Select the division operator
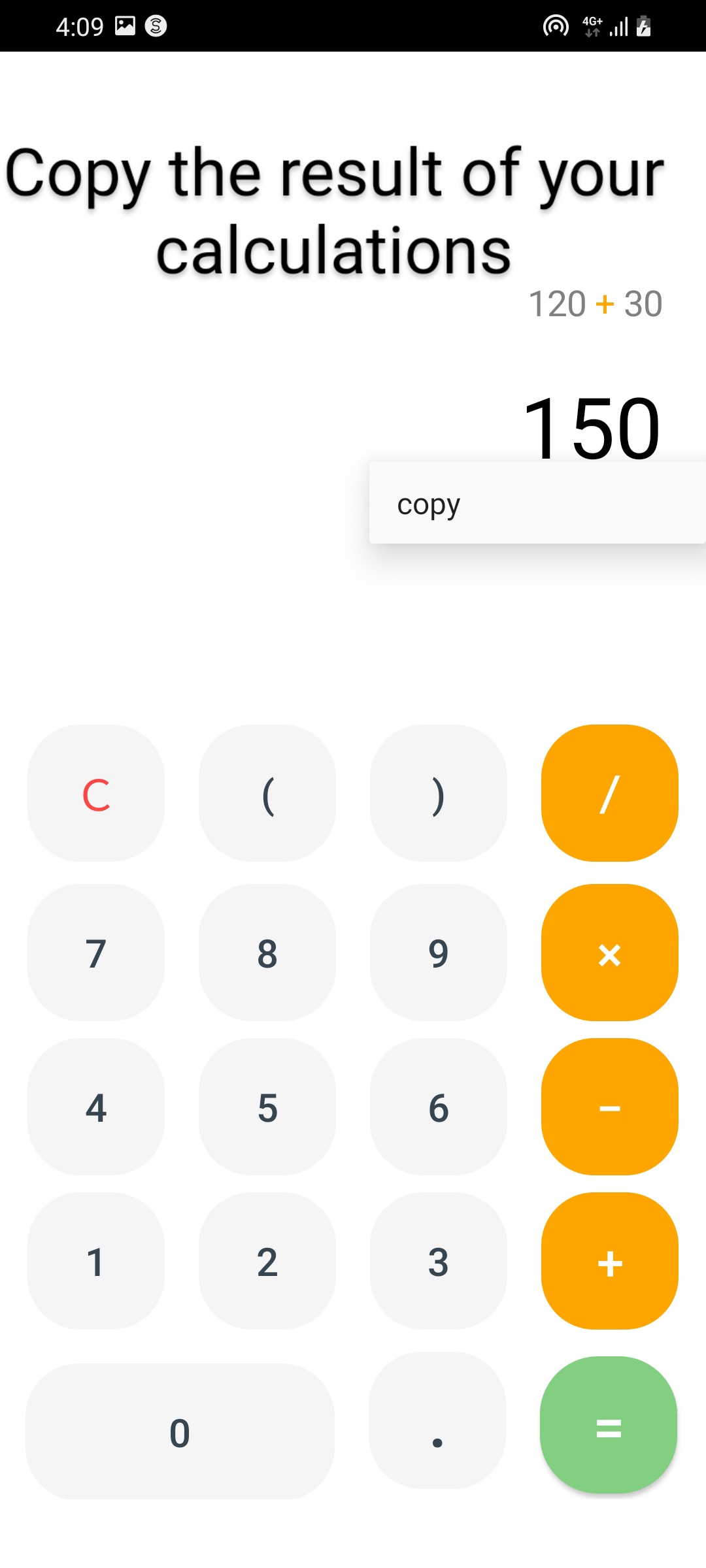This screenshot has height=1568, width=706. click(610, 793)
